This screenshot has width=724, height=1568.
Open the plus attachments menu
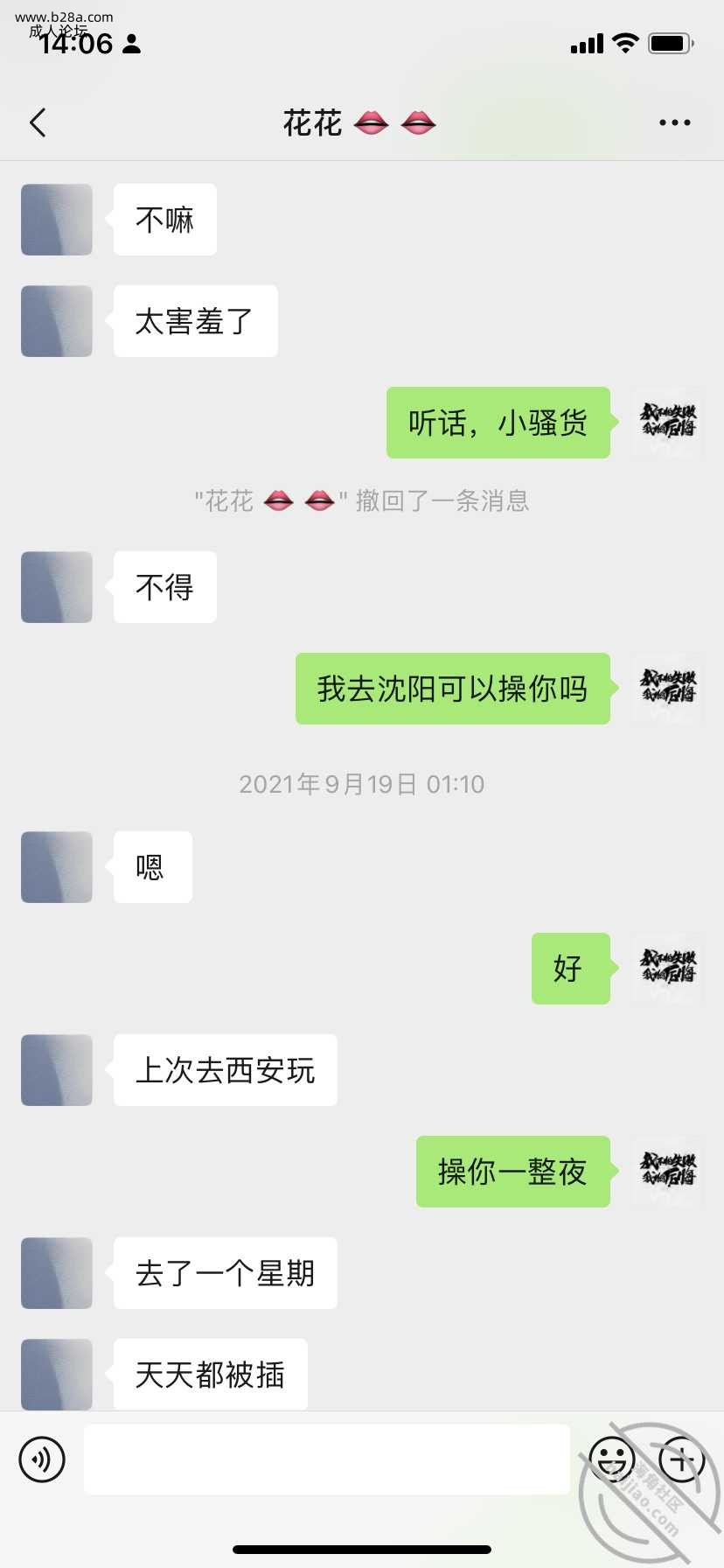click(681, 1459)
